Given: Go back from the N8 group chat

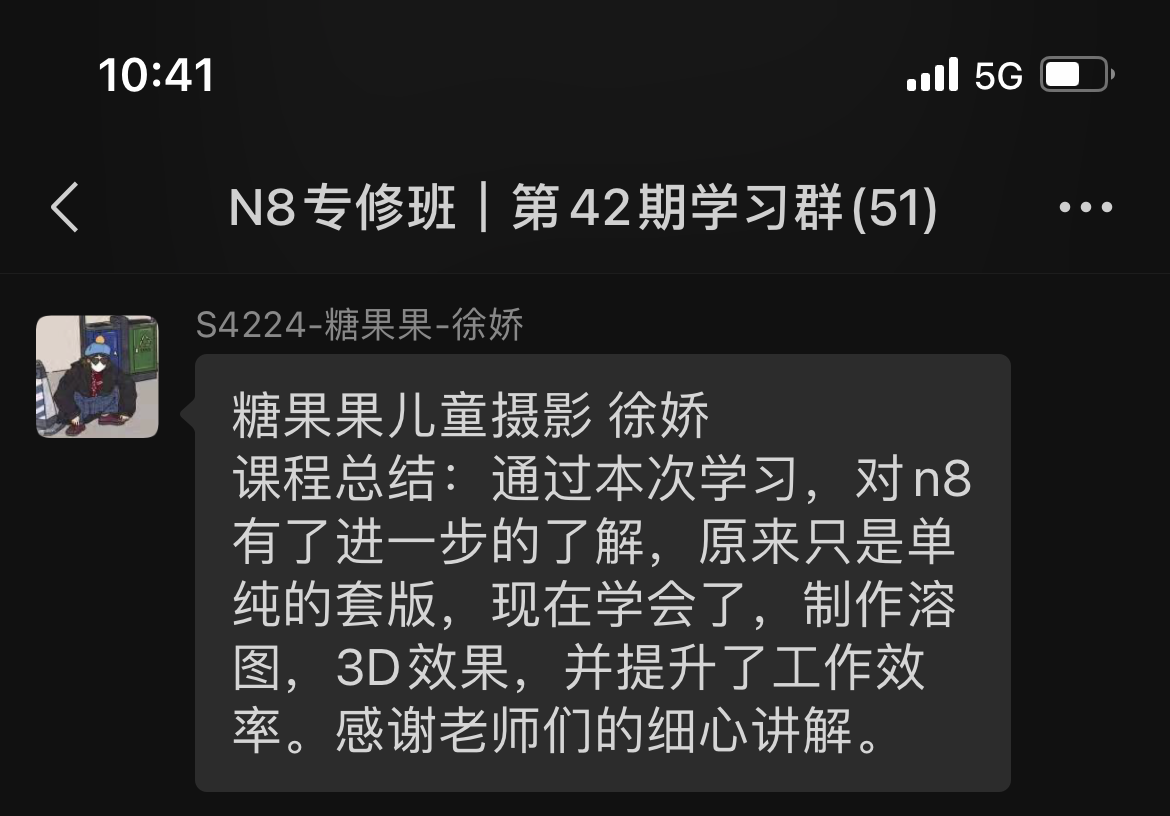Looking at the screenshot, I should [65, 208].
